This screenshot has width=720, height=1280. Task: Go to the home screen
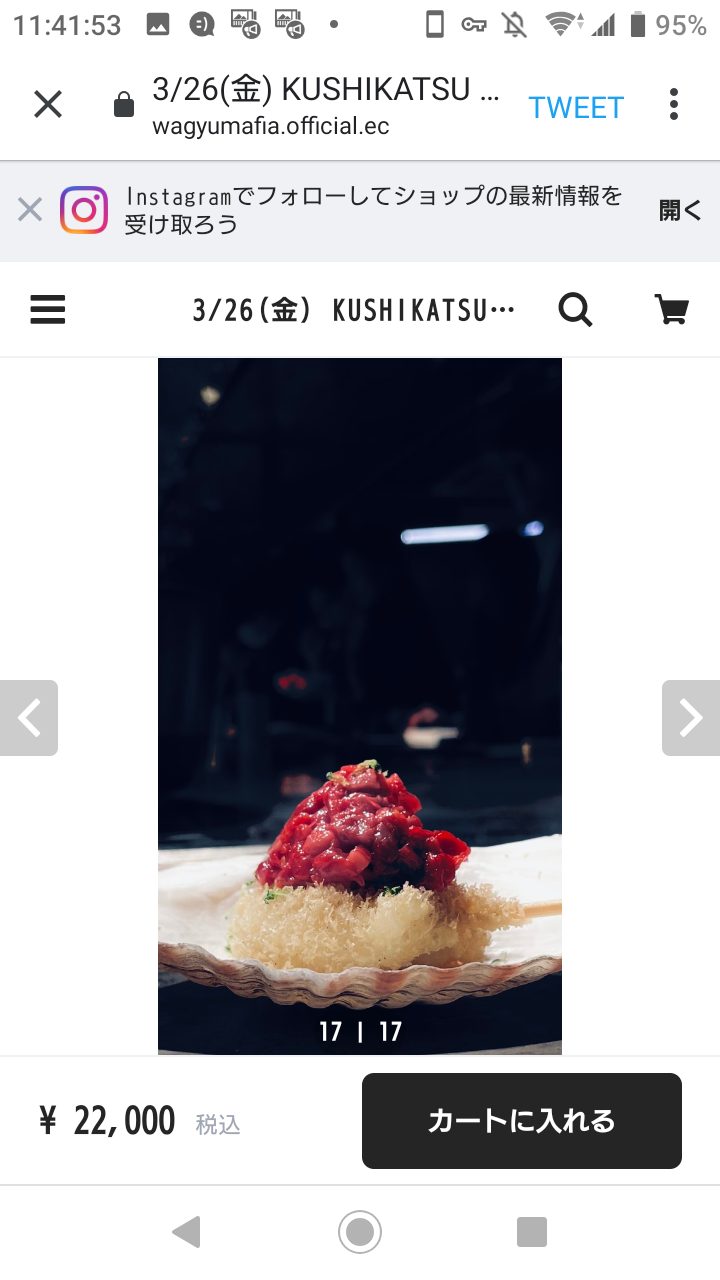pyautogui.click(x=360, y=1232)
